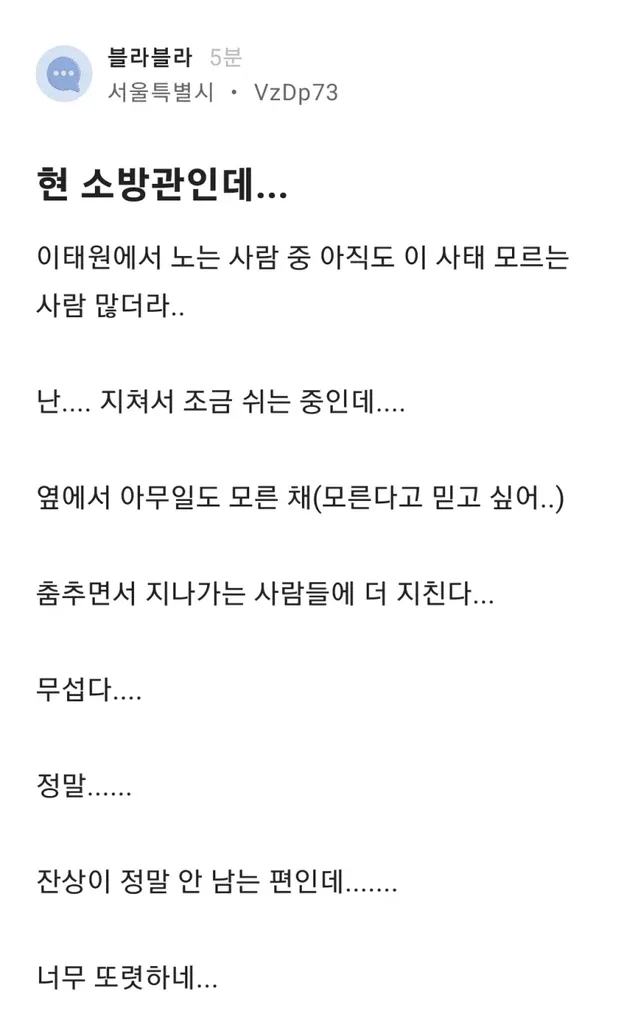This screenshot has width=640, height=1019.
Task: Open 블라블라's profile avatar
Action: pyautogui.click(x=64, y=74)
